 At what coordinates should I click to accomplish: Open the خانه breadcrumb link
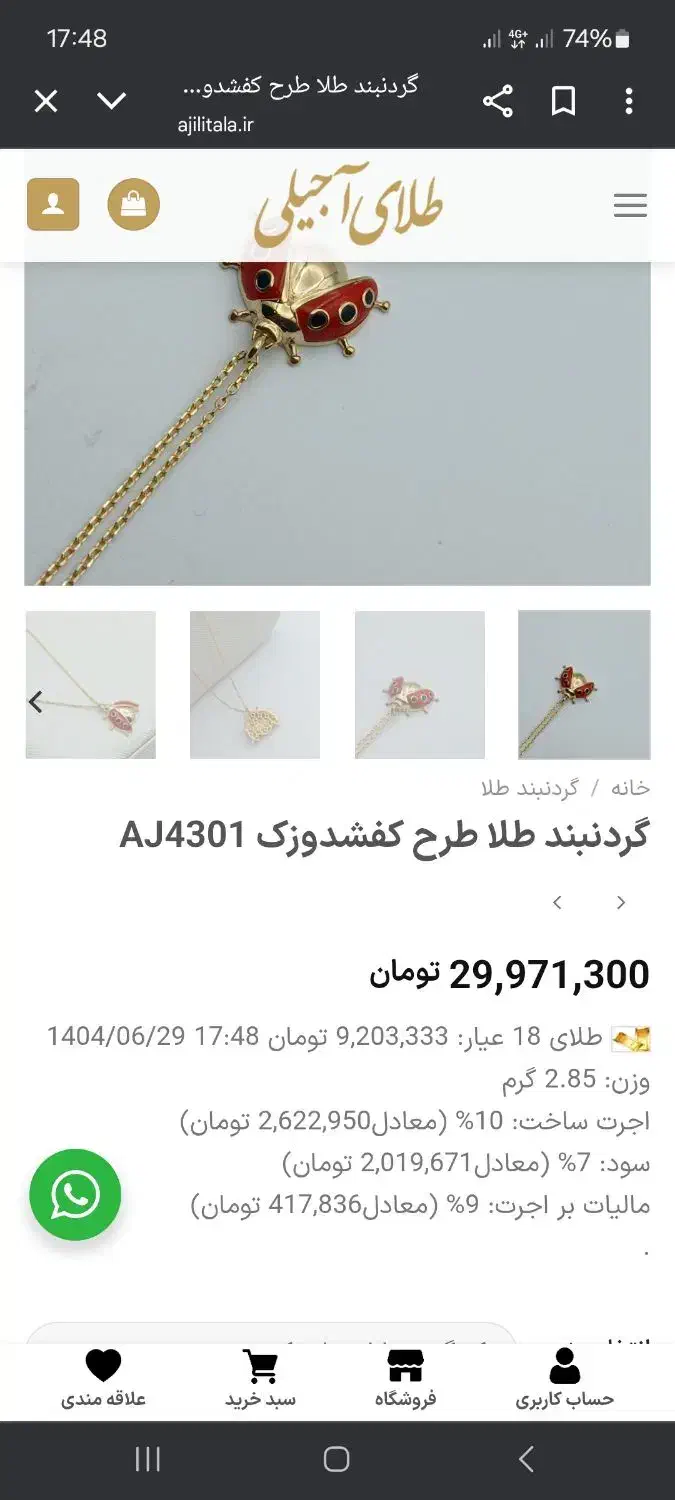(x=630, y=788)
